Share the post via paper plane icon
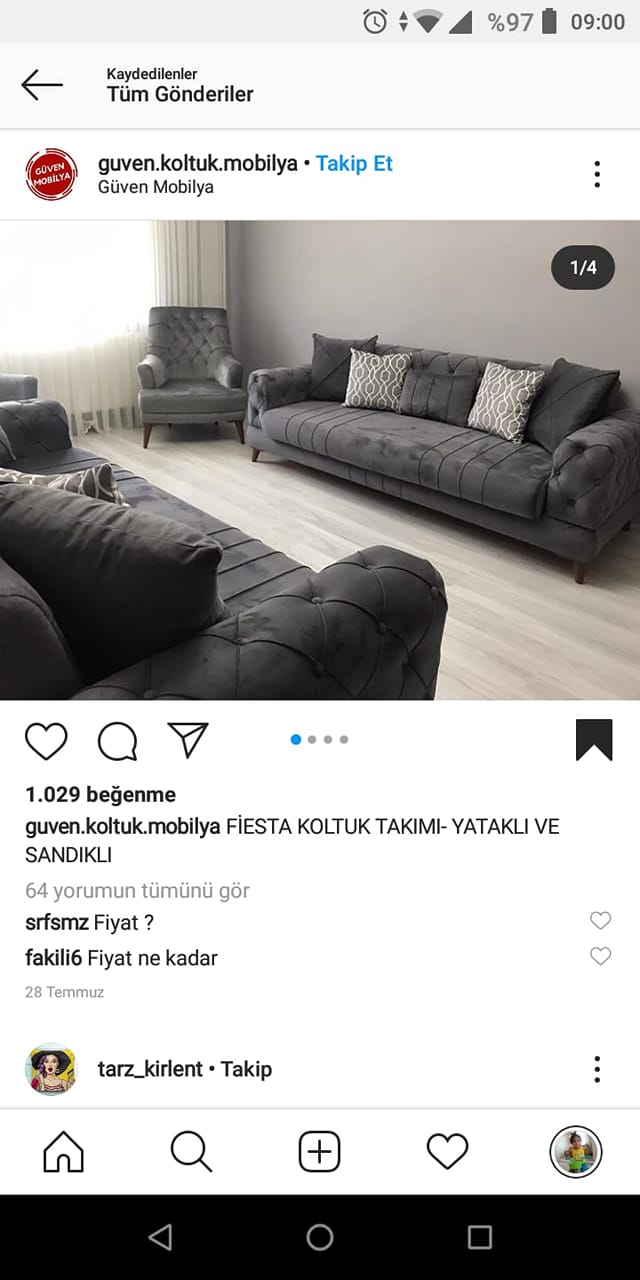 188,740
